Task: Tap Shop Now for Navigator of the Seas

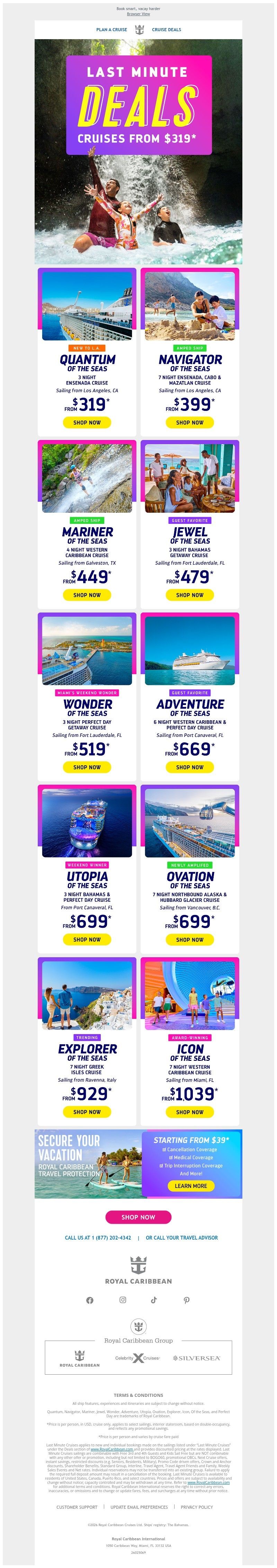Action: (189, 422)
